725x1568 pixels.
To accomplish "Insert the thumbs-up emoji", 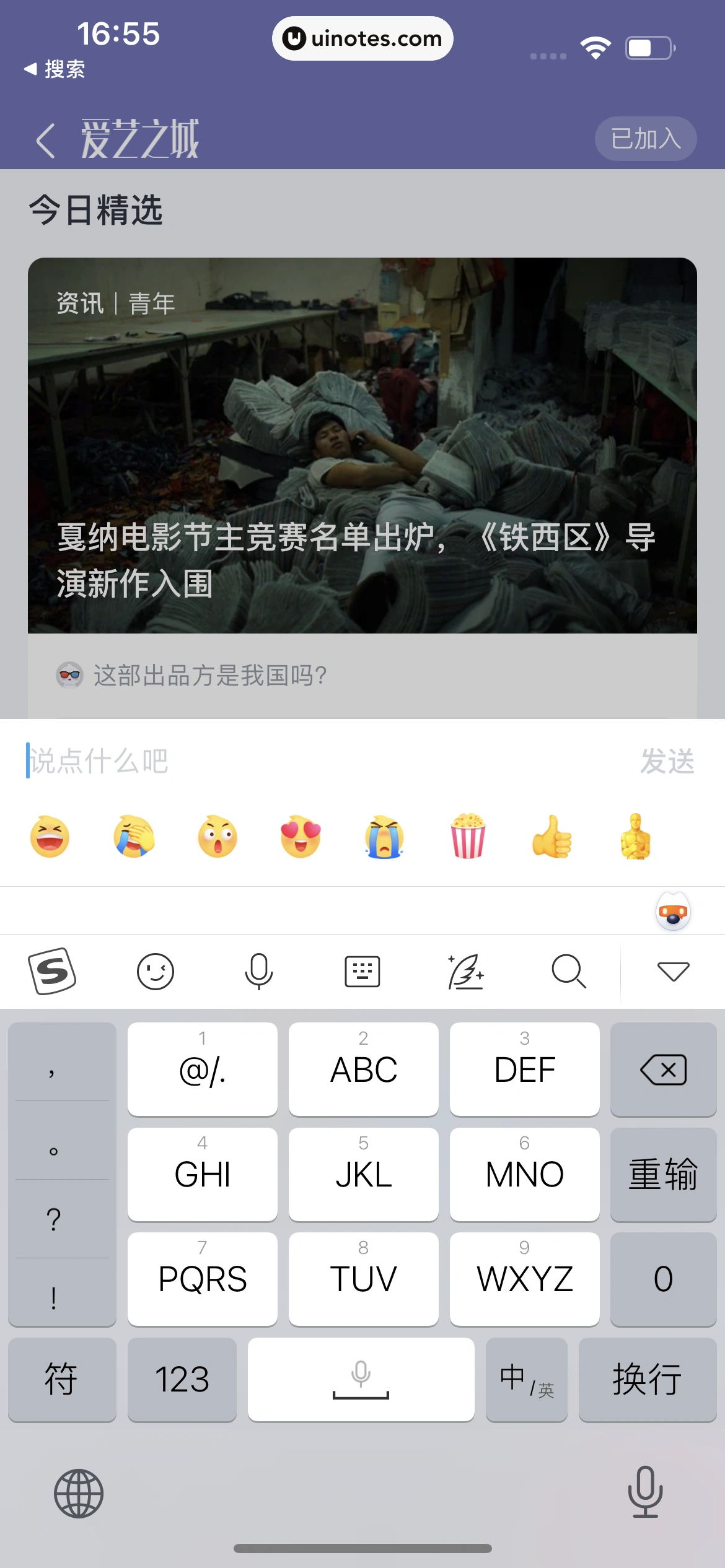I will pyautogui.click(x=551, y=837).
